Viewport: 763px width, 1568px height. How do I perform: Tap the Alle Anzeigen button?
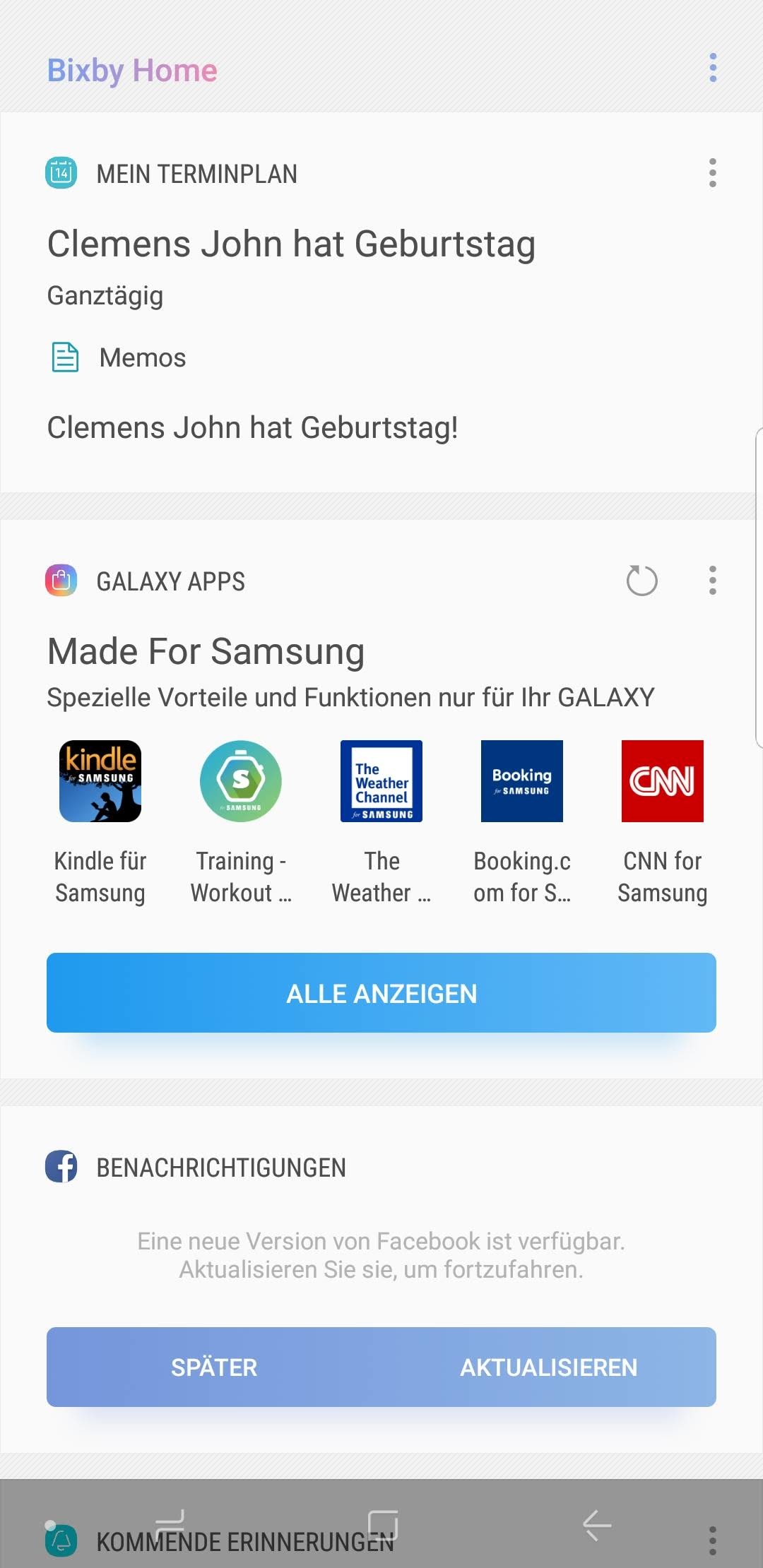[381, 993]
